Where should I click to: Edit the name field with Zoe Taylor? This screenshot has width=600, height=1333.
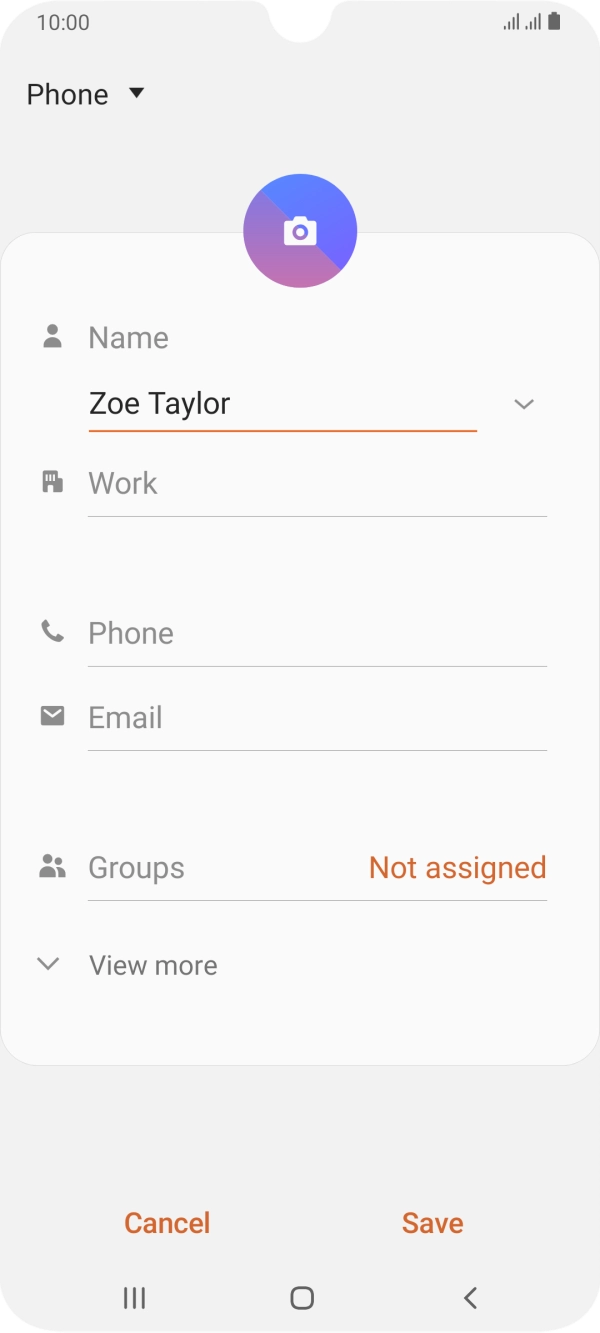pyautogui.click(x=282, y=404)
